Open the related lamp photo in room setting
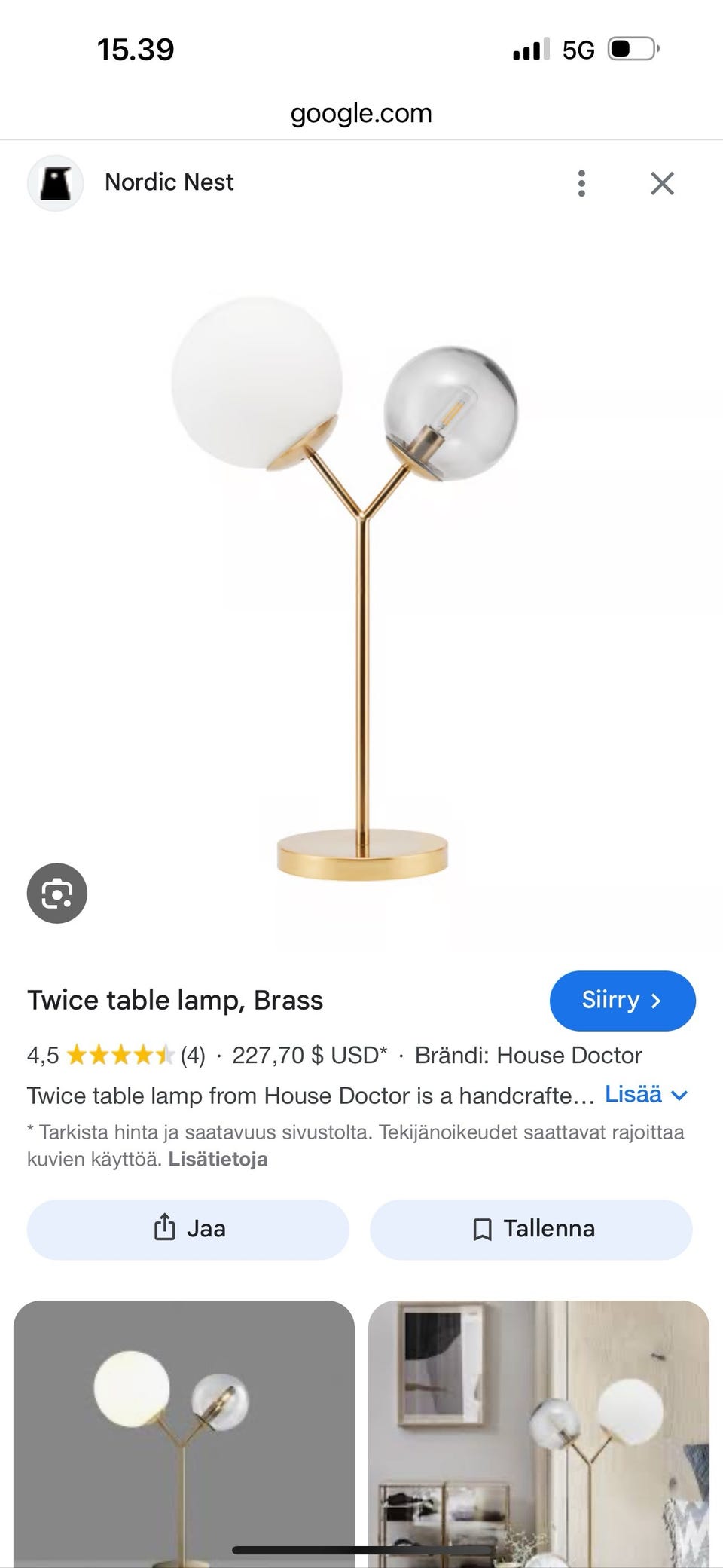The height and width of the screenshot is (1568, 723). coord(538,1433)
